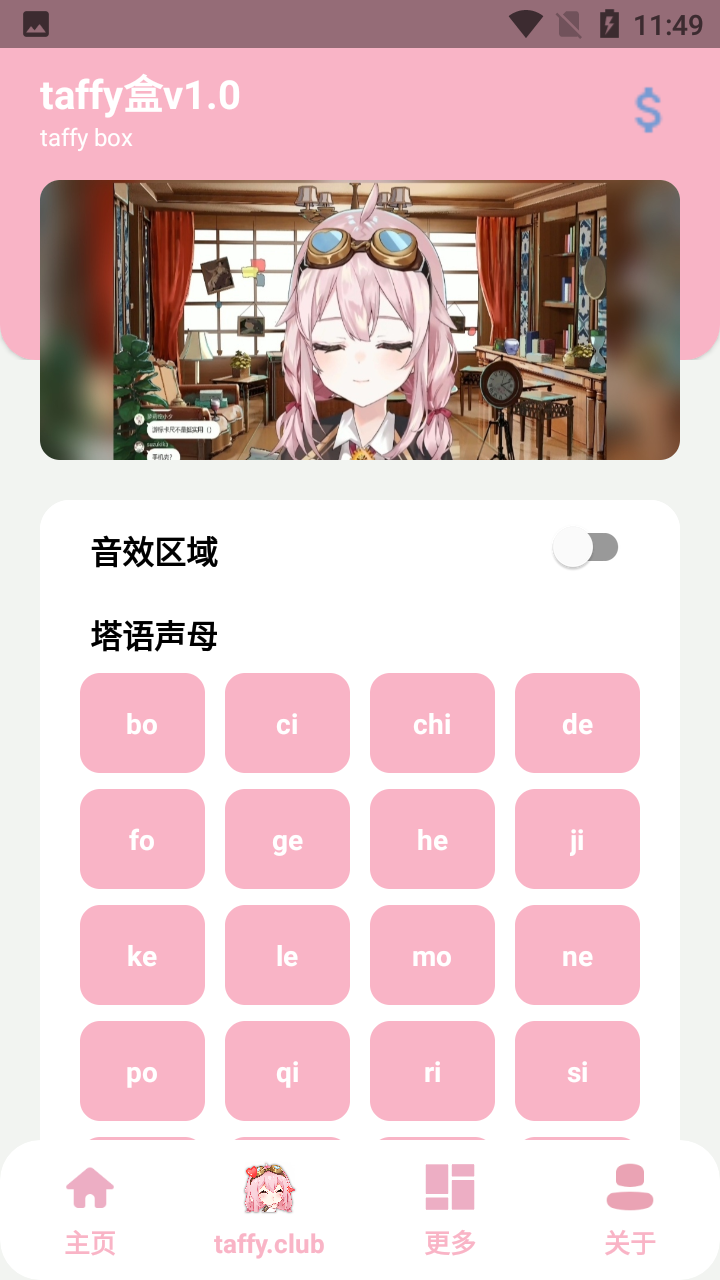
Task: Select the 'mo' sound tile
Action: [x=432, y=955]
